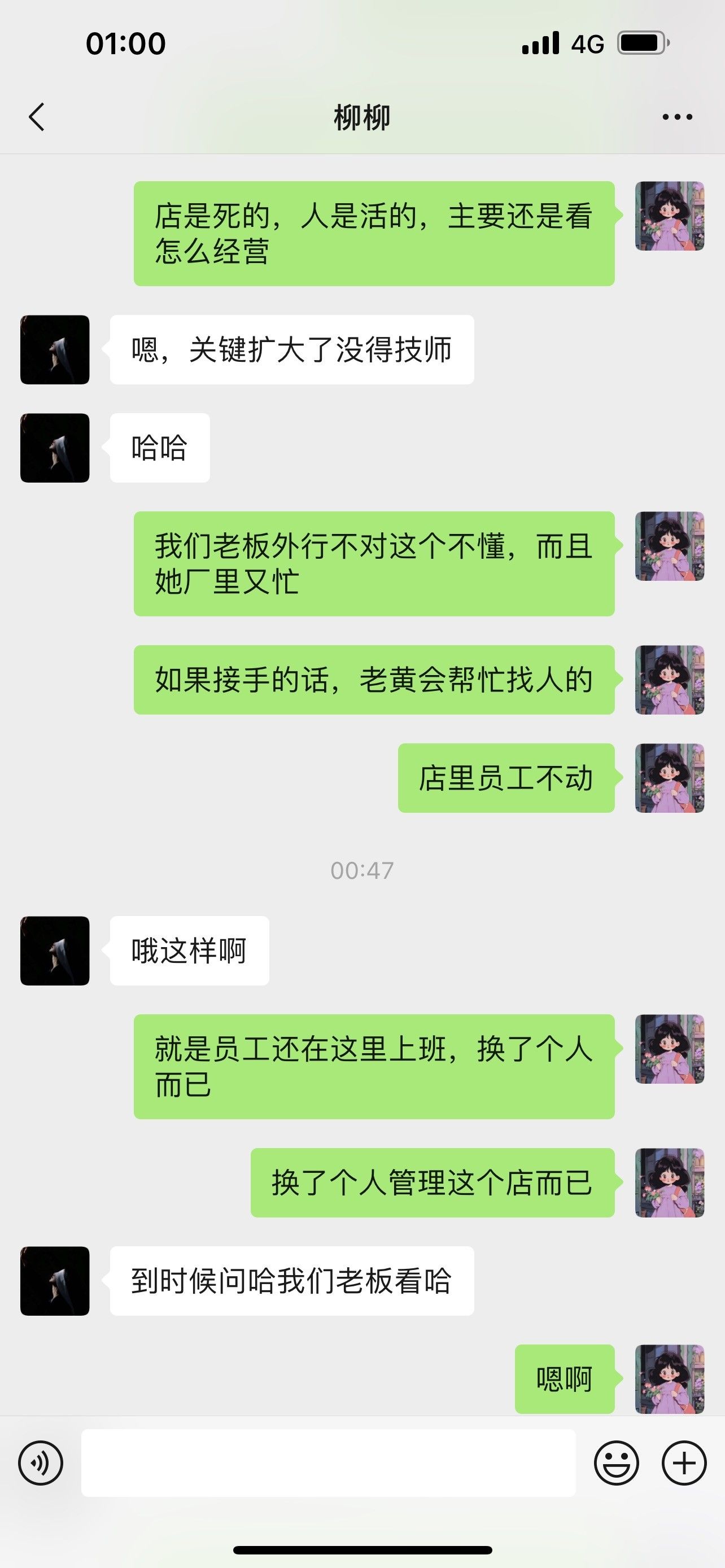725x1568 pixels.
Task: Tap my avatar beside 店里员工不动
Action: pos(670,778)
